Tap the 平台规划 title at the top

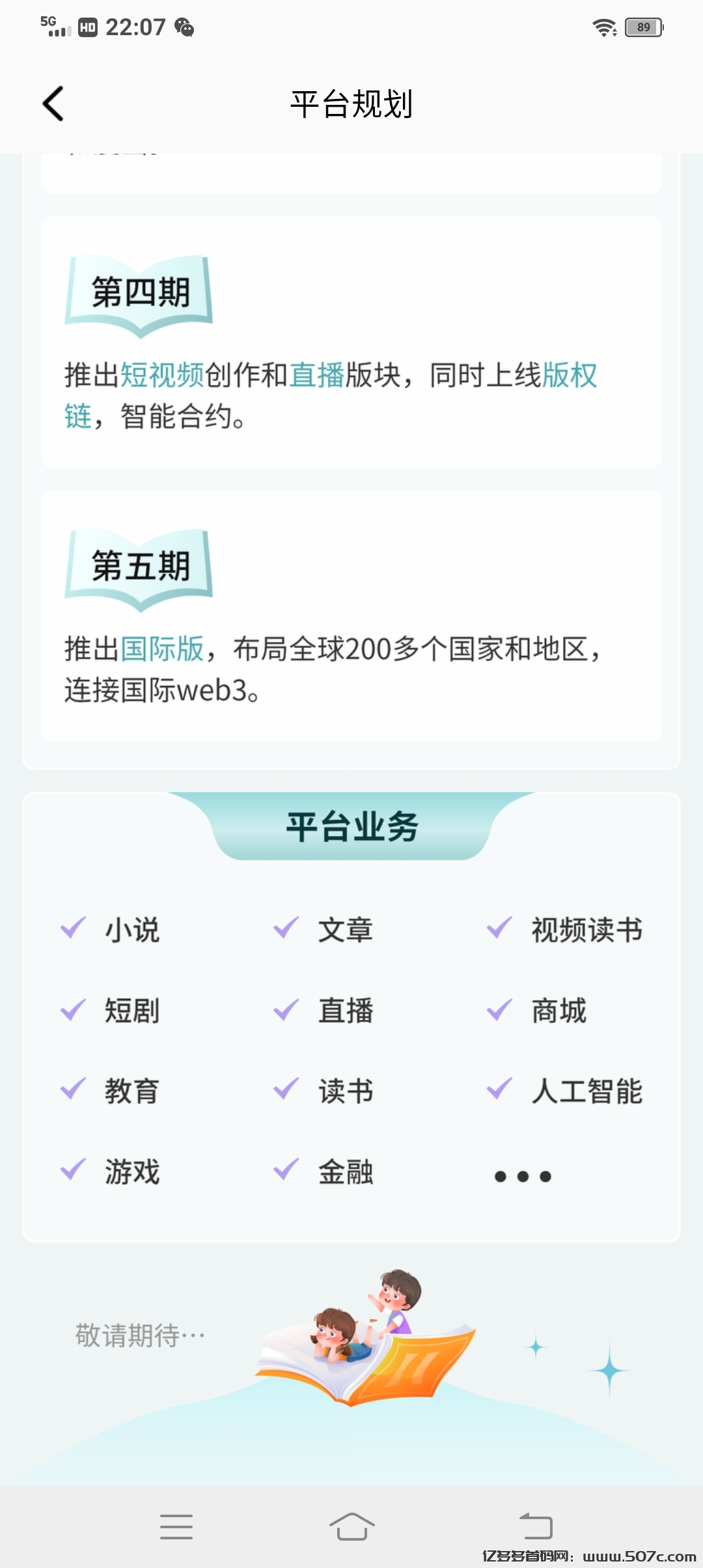(x=351, y=103)
